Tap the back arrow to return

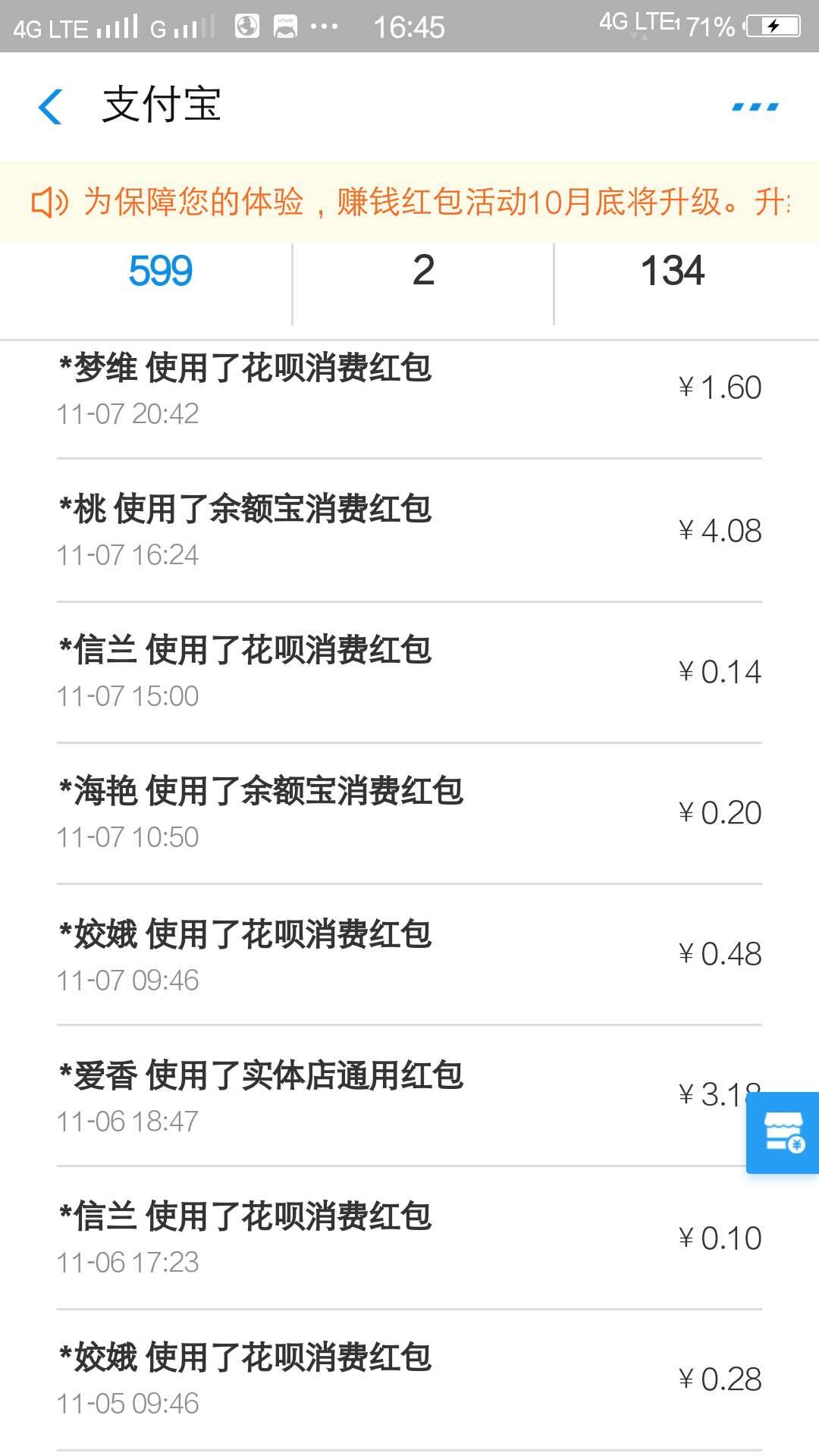pyautogui.click(x=50, y=108)
